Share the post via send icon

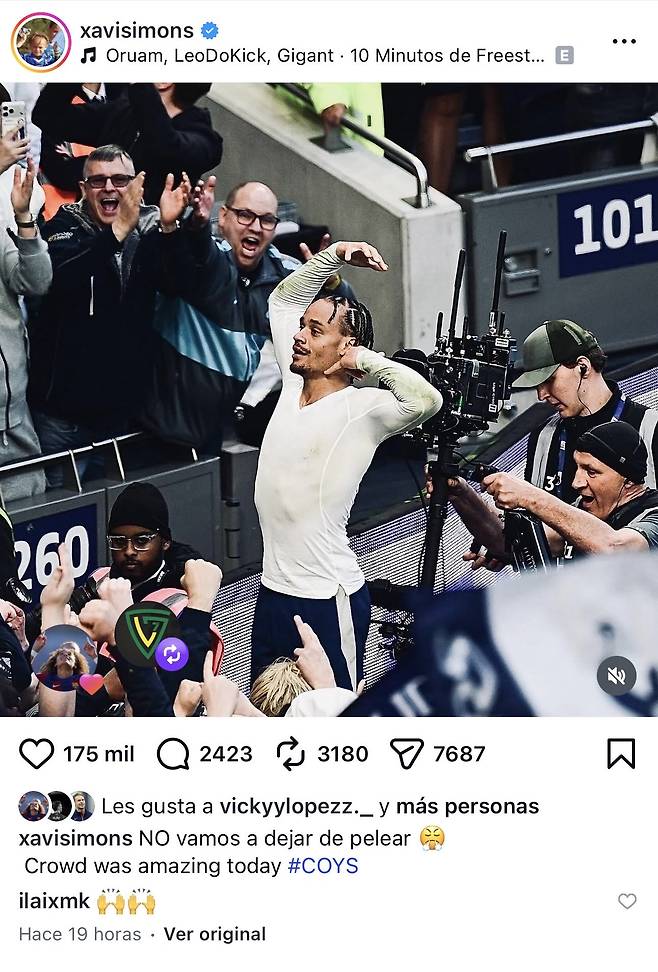click(x=406, y=753)
